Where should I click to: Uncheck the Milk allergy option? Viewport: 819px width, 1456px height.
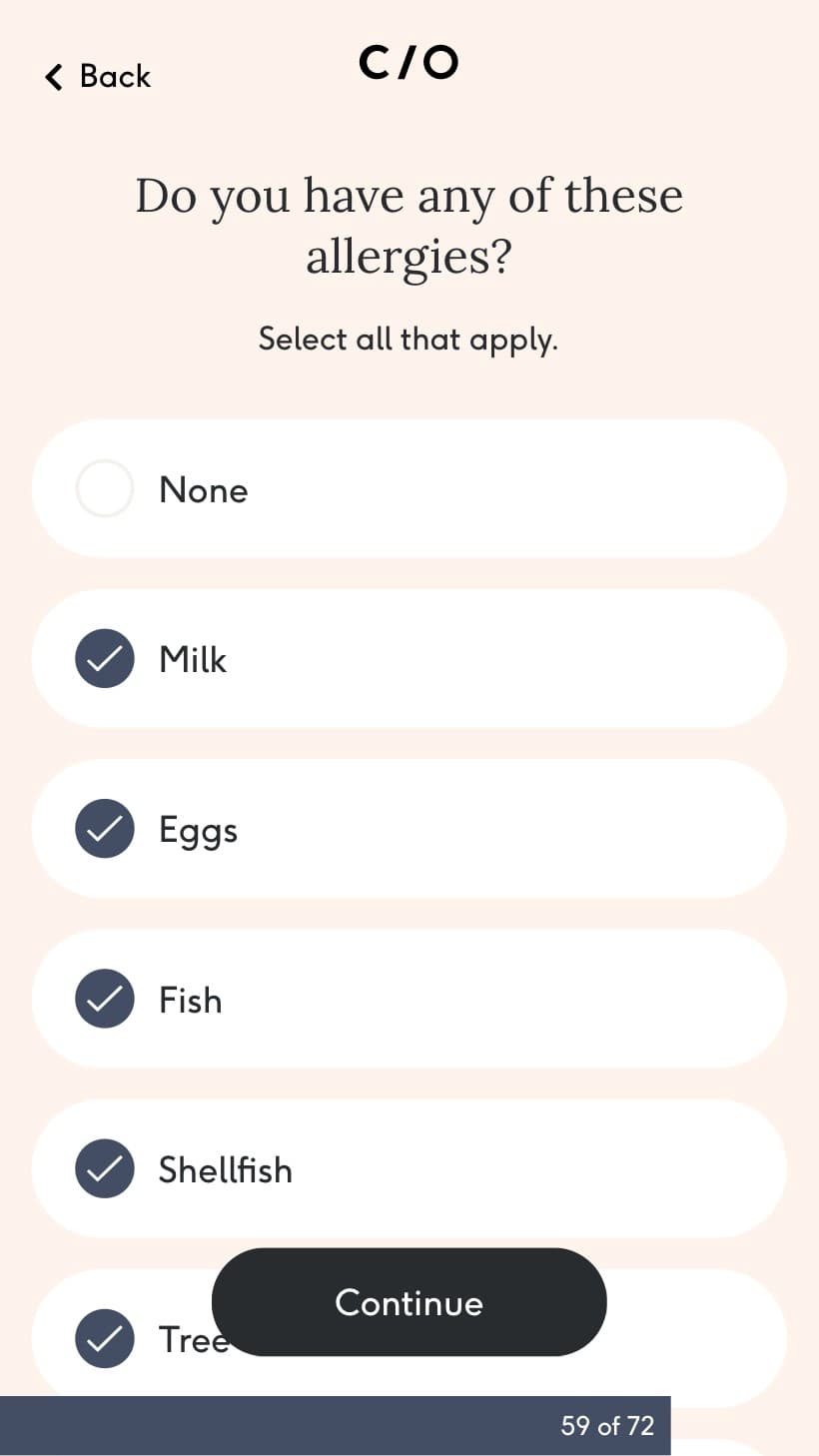pos(105,659)
